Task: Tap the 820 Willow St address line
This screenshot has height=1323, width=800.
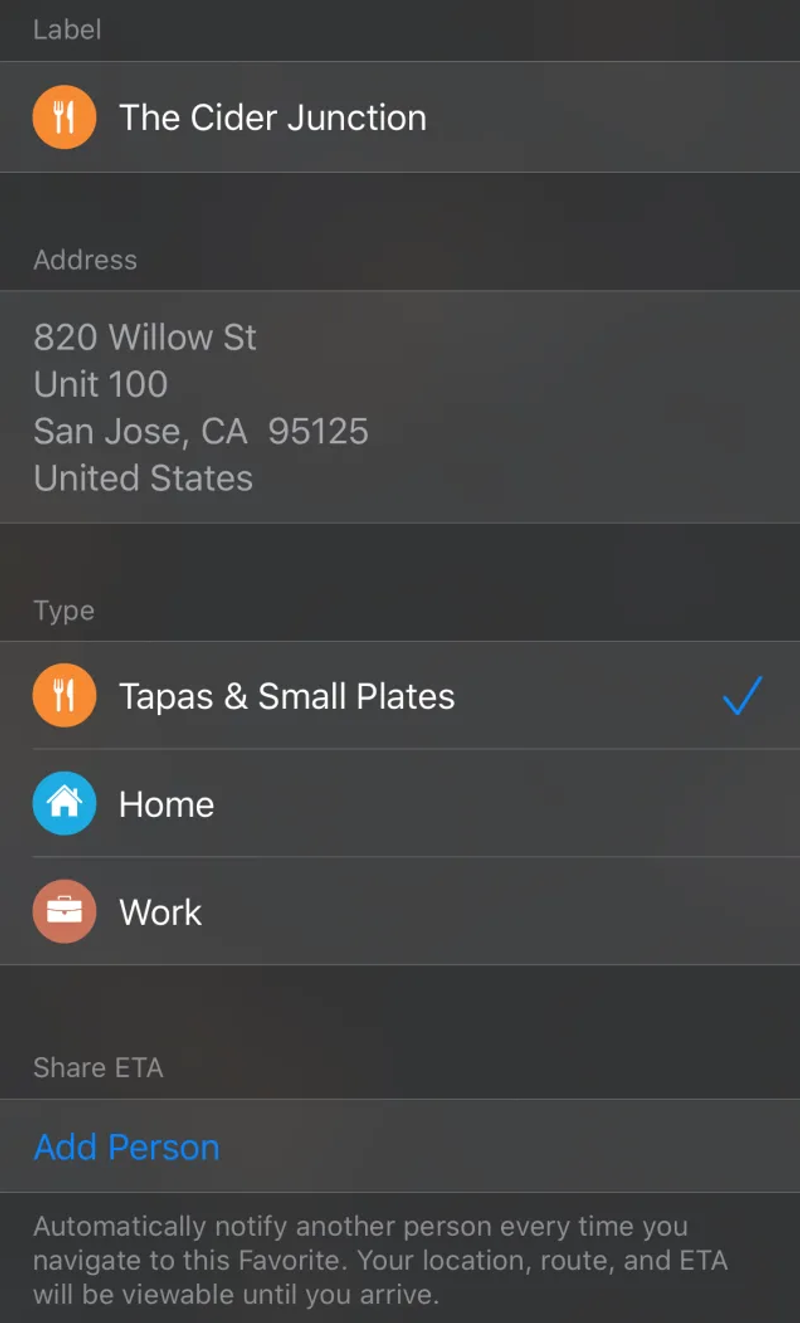Action: tap(146, 337)
